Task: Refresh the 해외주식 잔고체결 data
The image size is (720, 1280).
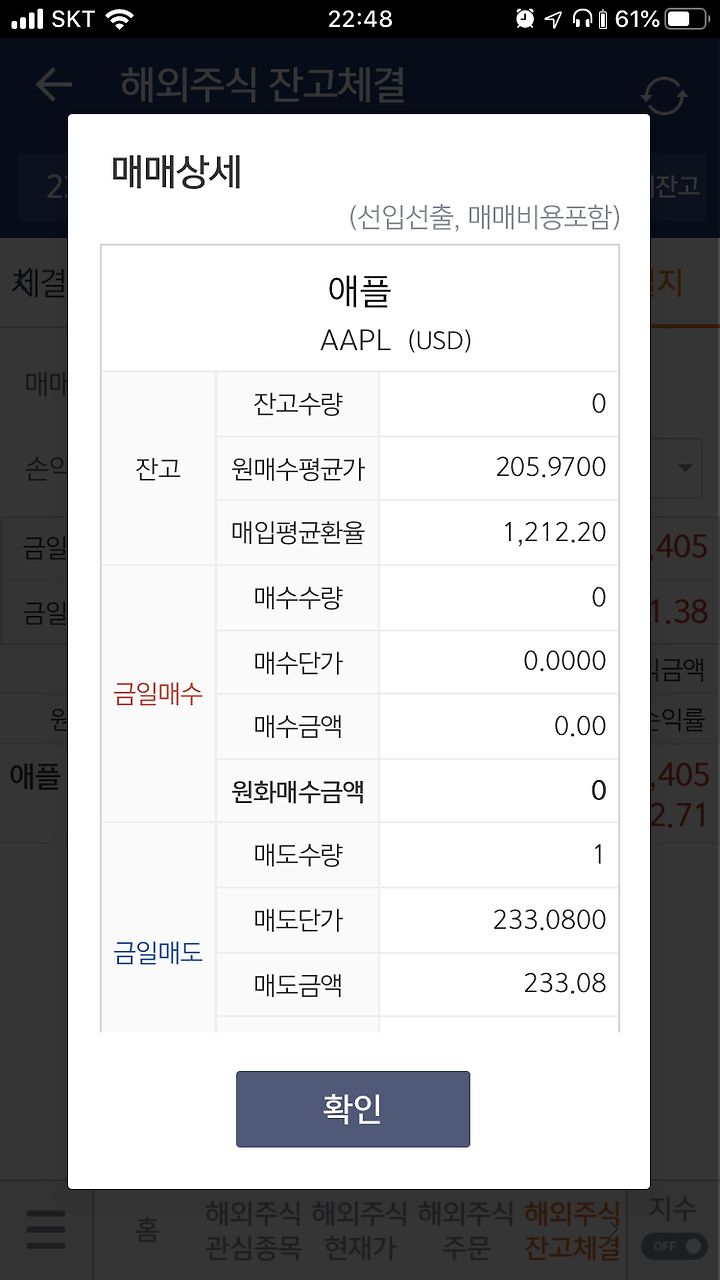Action: click(664, 95)
